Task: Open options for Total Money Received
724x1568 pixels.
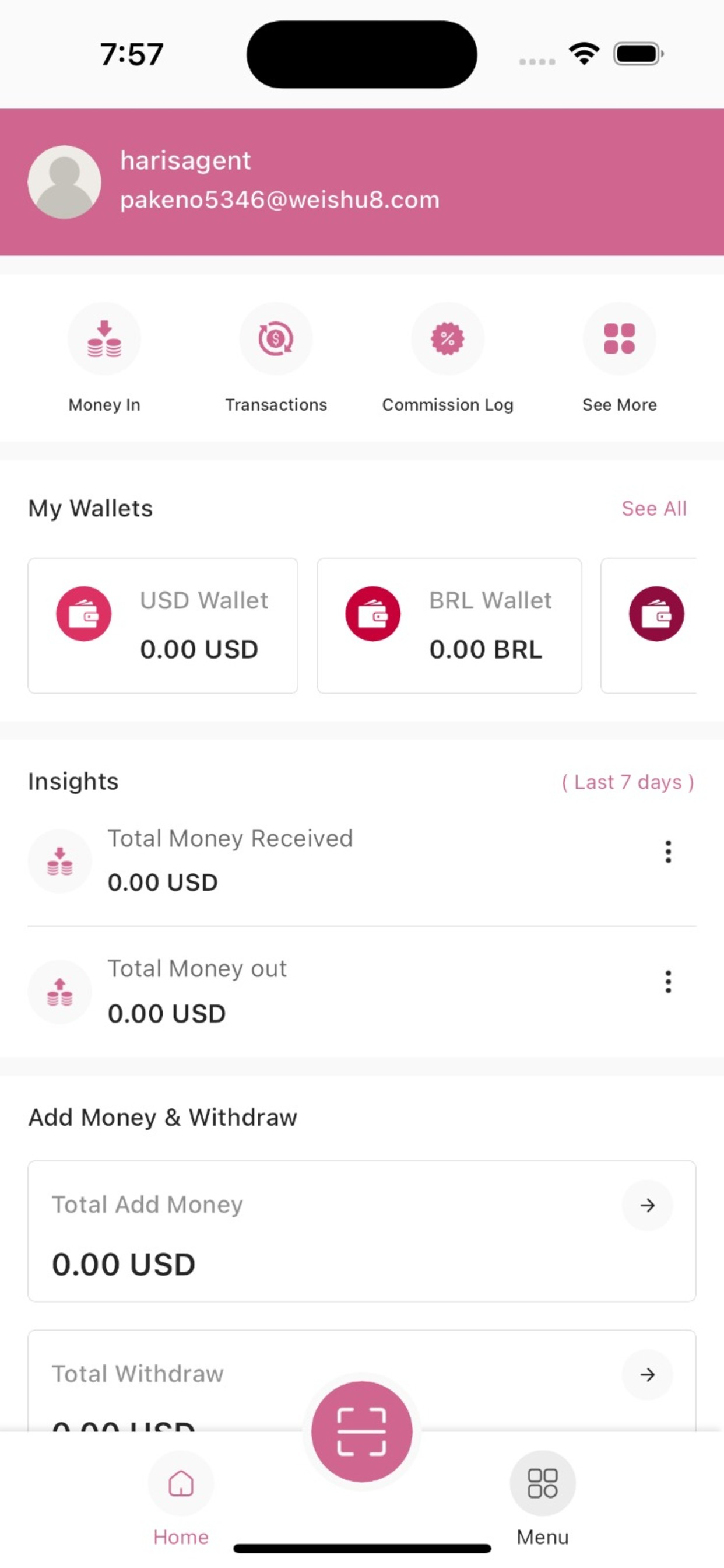Action: point(668,852)
